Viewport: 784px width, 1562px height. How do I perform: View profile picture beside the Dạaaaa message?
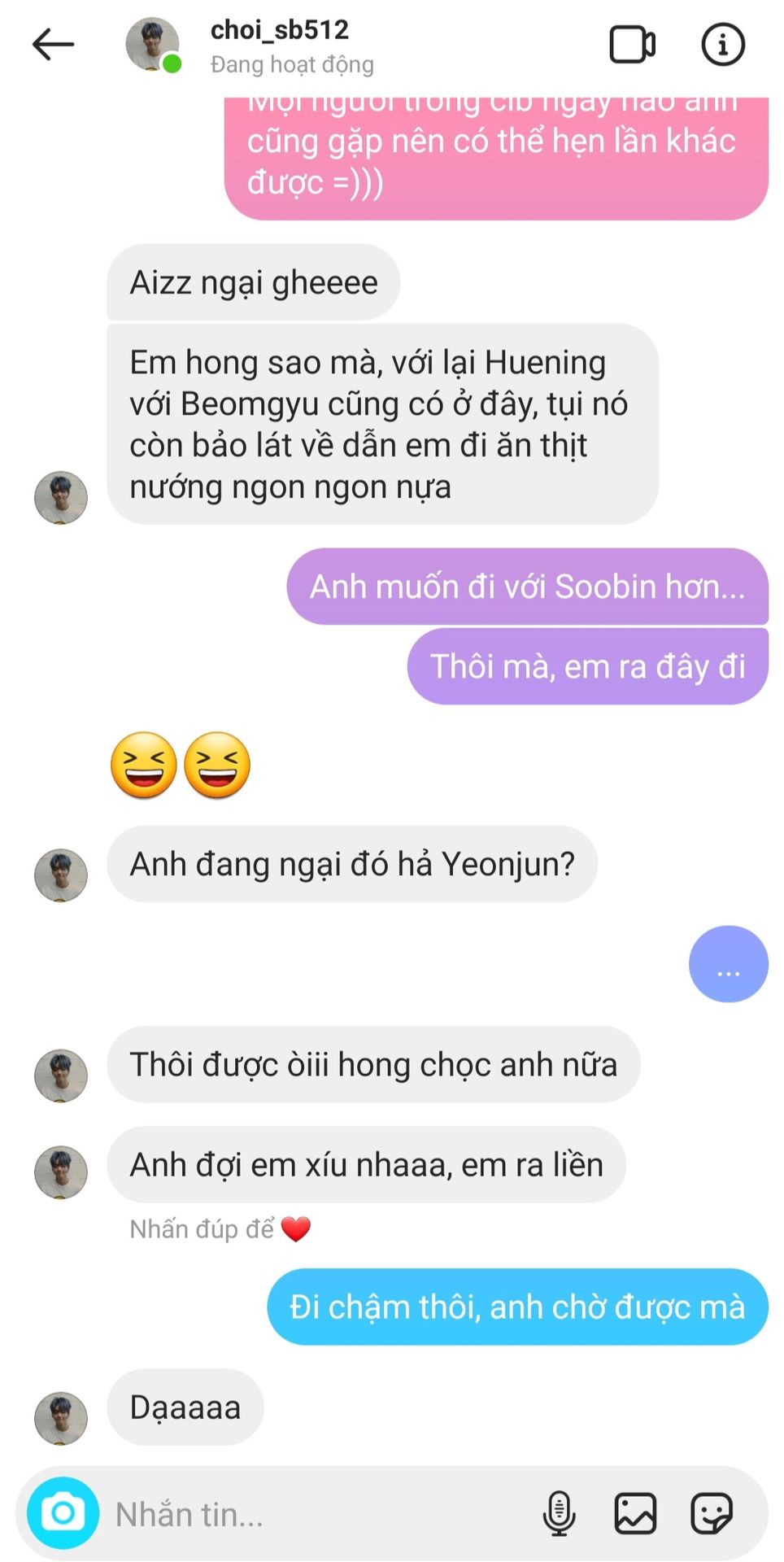click(60, 1418)
